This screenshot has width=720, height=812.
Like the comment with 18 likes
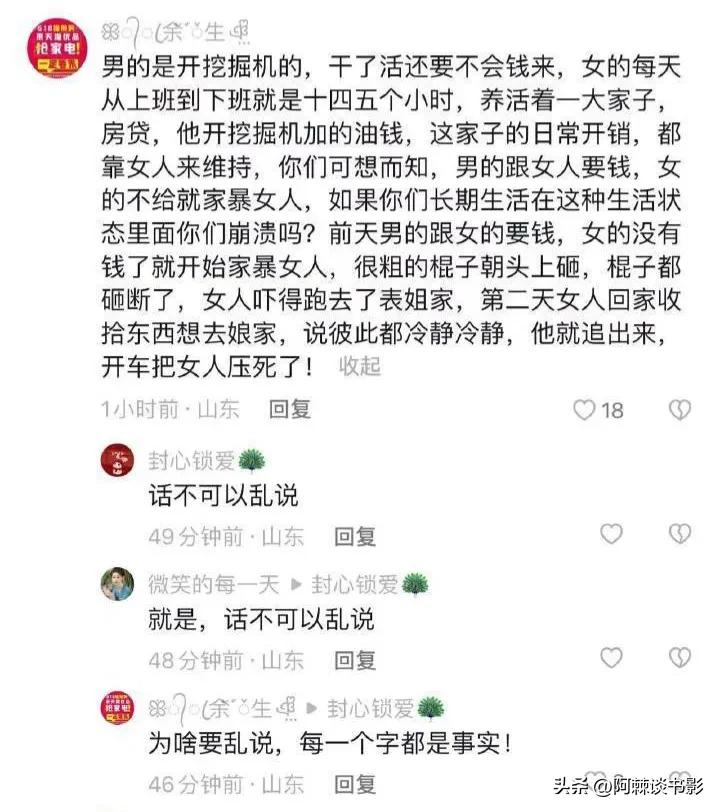coord(585,409)
